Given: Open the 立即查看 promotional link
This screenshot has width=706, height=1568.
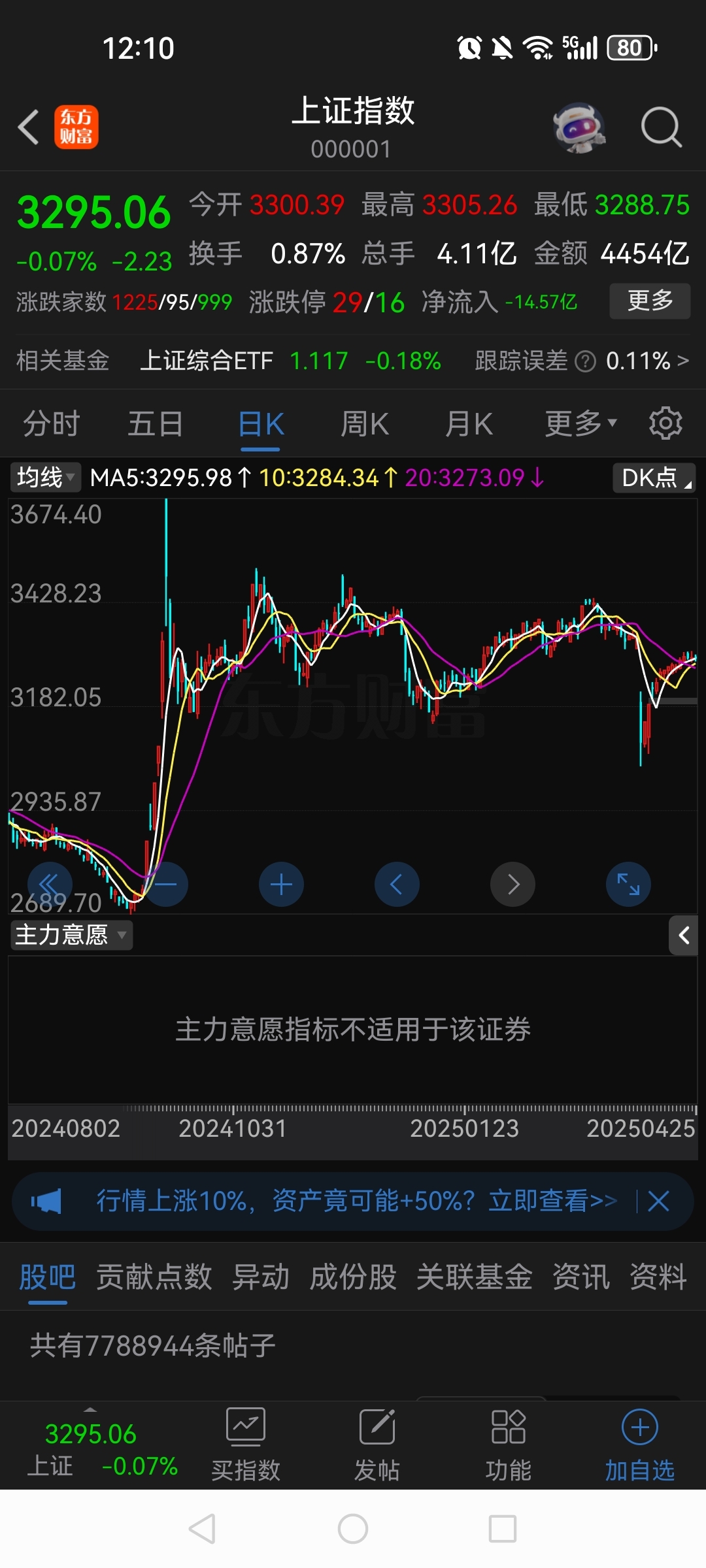Looking at the screenshot, I should 551,1201.
